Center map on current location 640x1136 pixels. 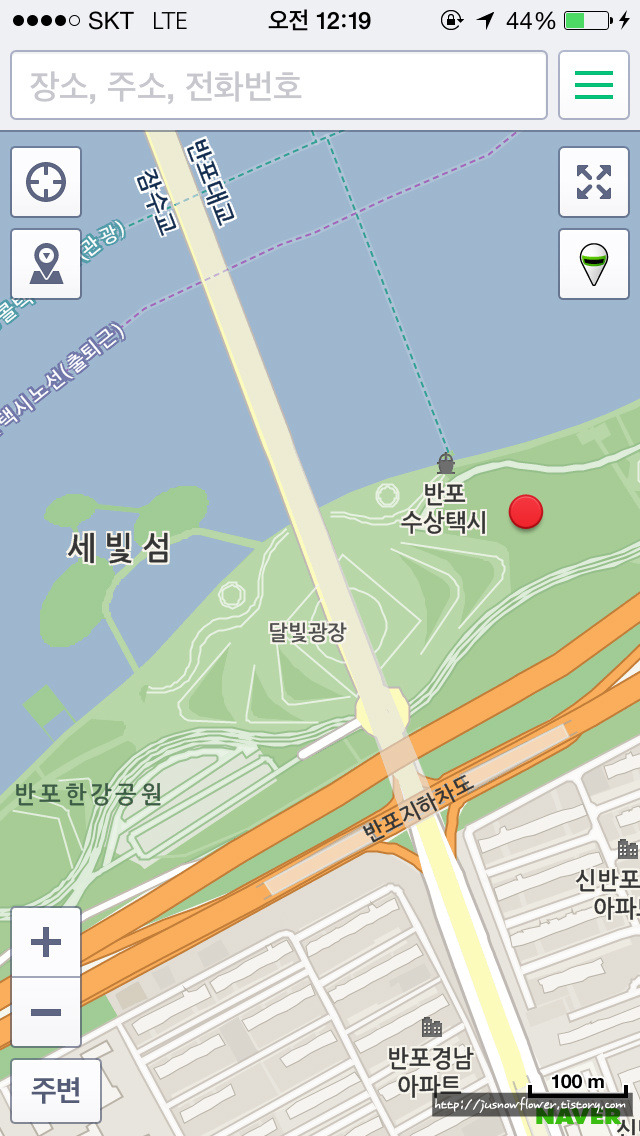(46, 182)
